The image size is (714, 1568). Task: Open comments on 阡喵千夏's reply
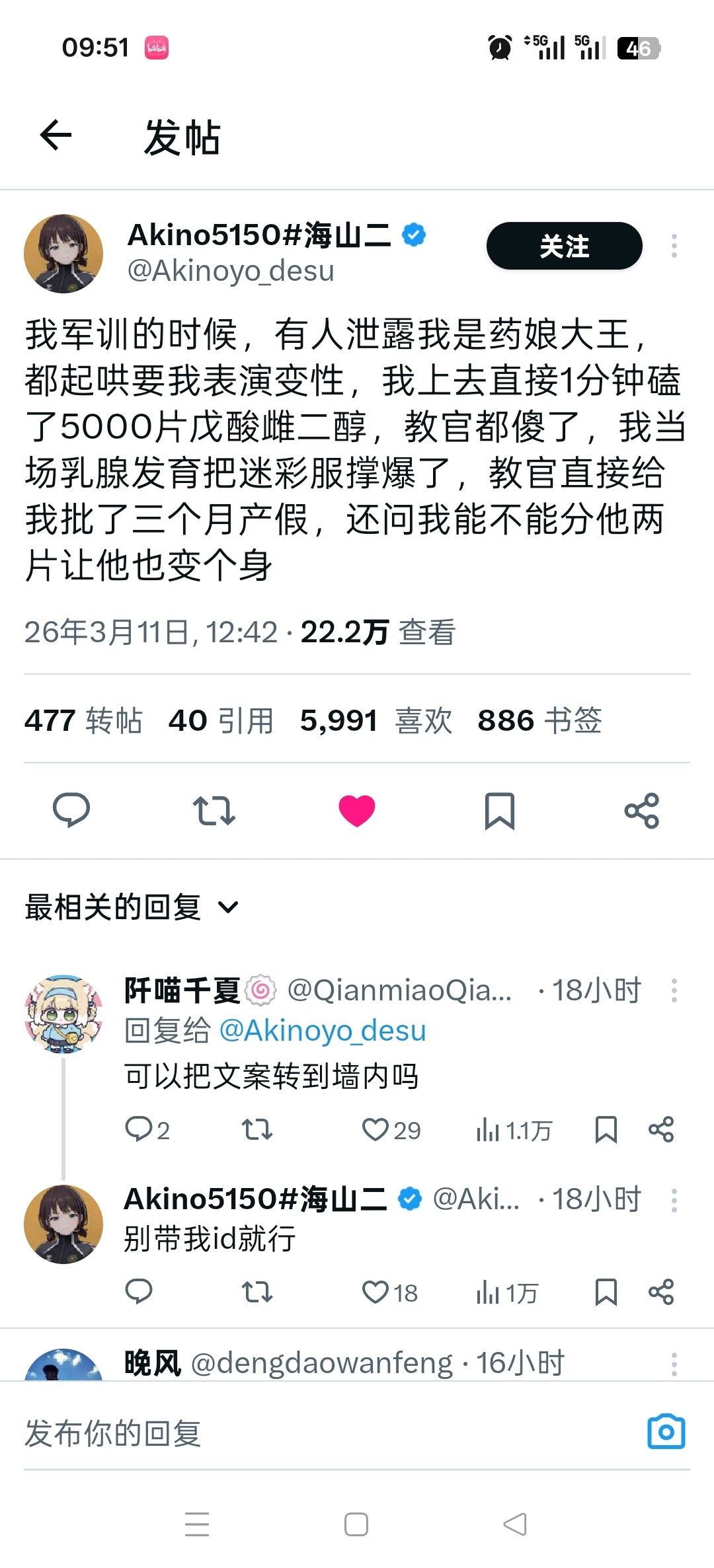tap(139, 1130)
